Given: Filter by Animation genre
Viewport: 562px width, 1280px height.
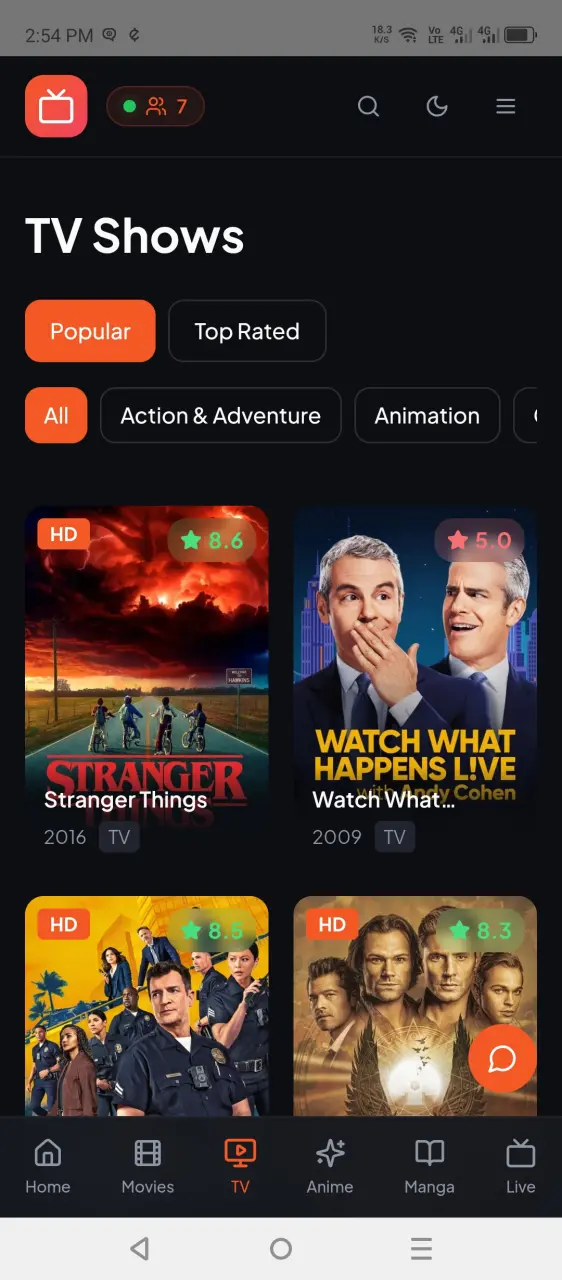Looking at the screenshot, I should pos(427,415).
